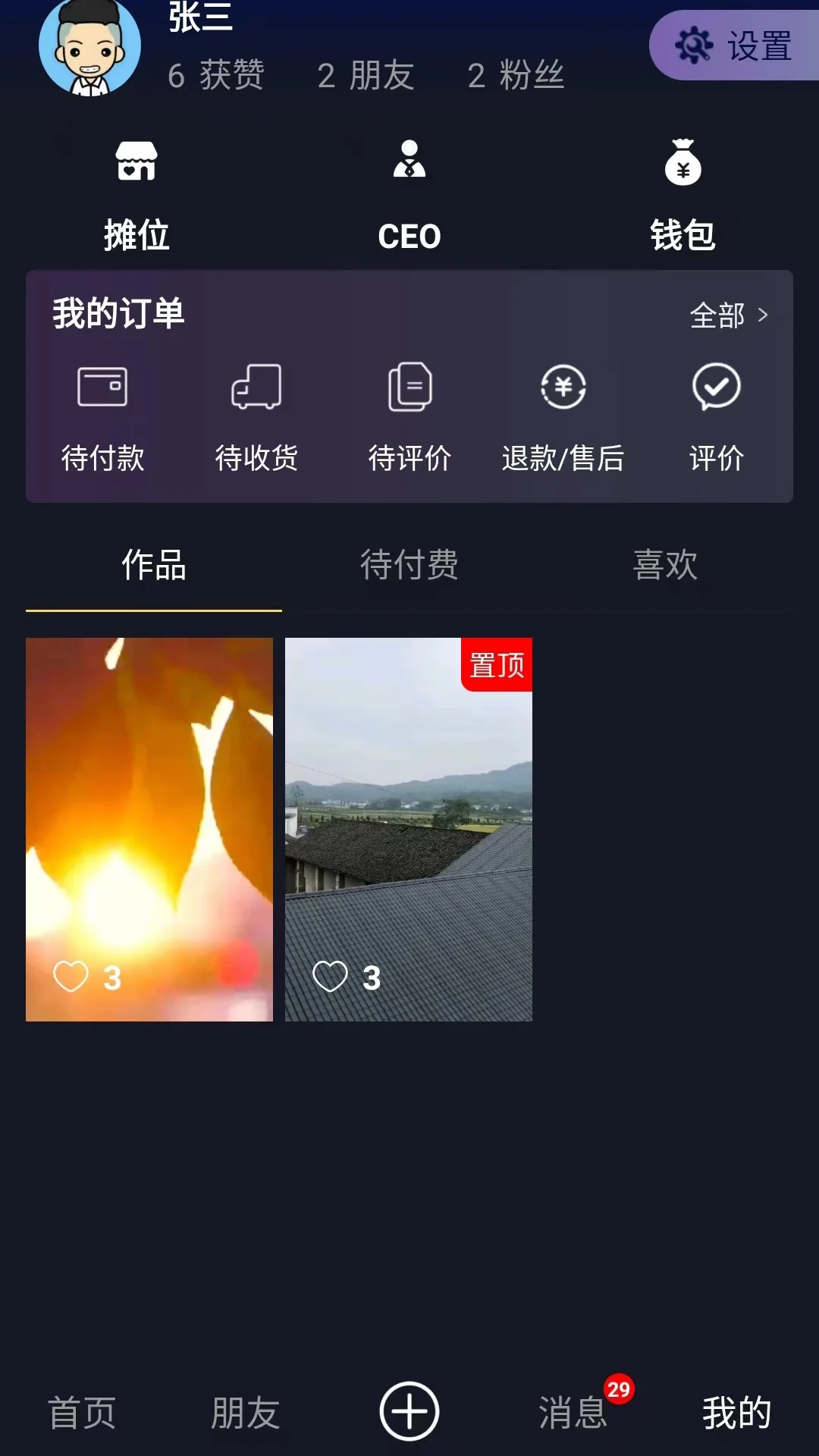Open 朋友 friends from bottom bar
The height and width of the screenshot is (1456, 819).
(244, 1410)
